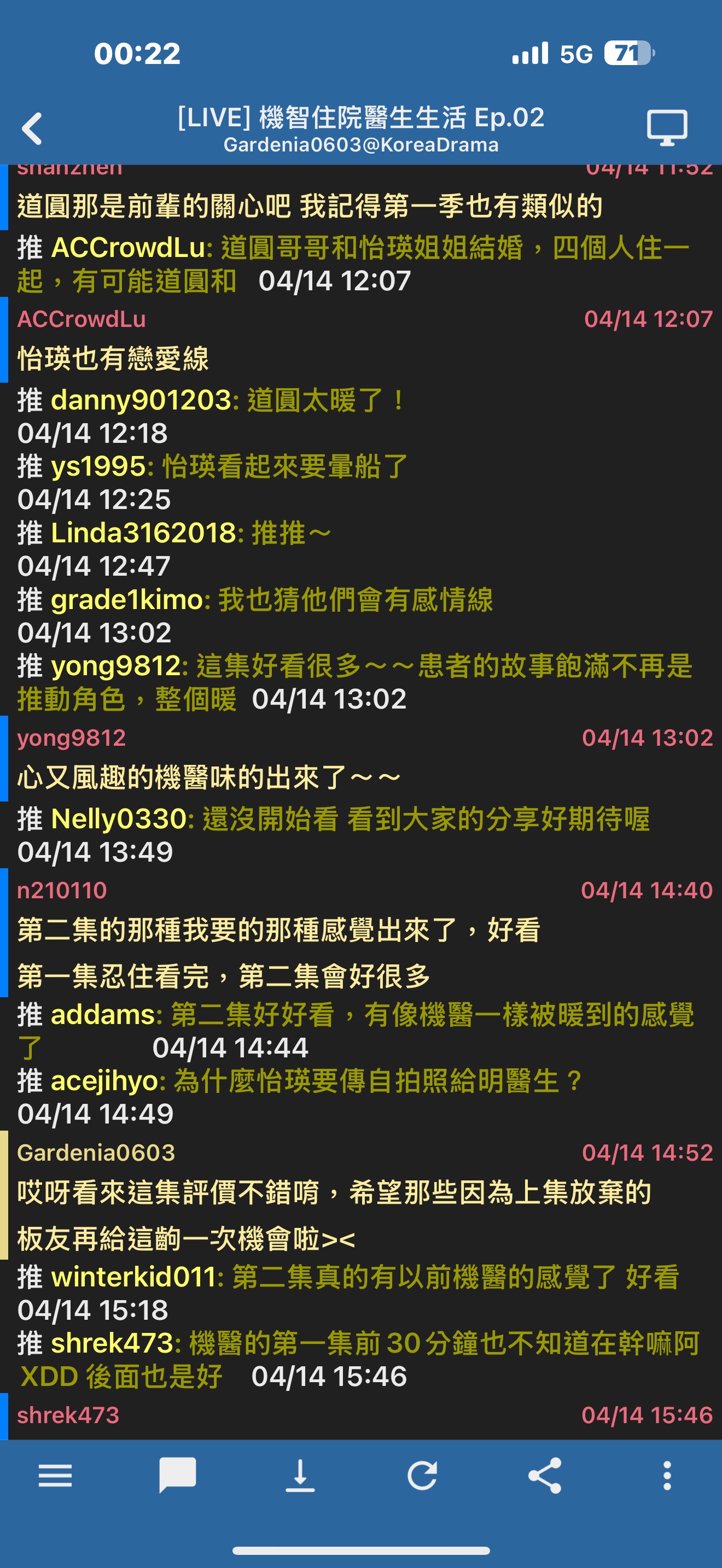Tap the comment bubble to reply

178,1476
